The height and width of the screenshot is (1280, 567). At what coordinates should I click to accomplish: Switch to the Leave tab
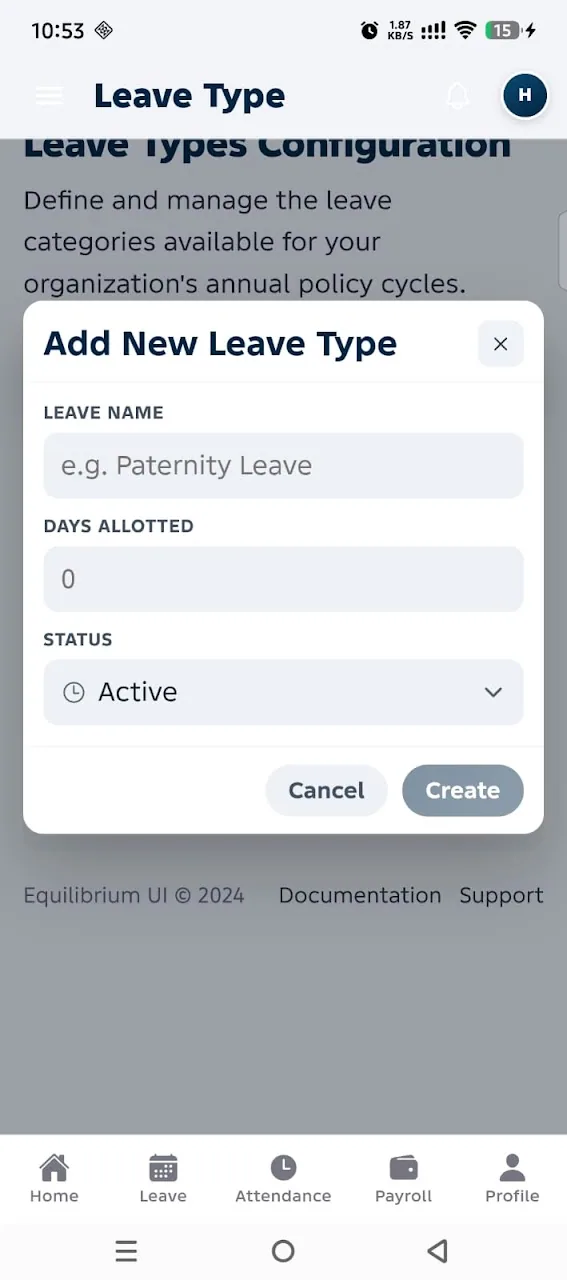163,1179
